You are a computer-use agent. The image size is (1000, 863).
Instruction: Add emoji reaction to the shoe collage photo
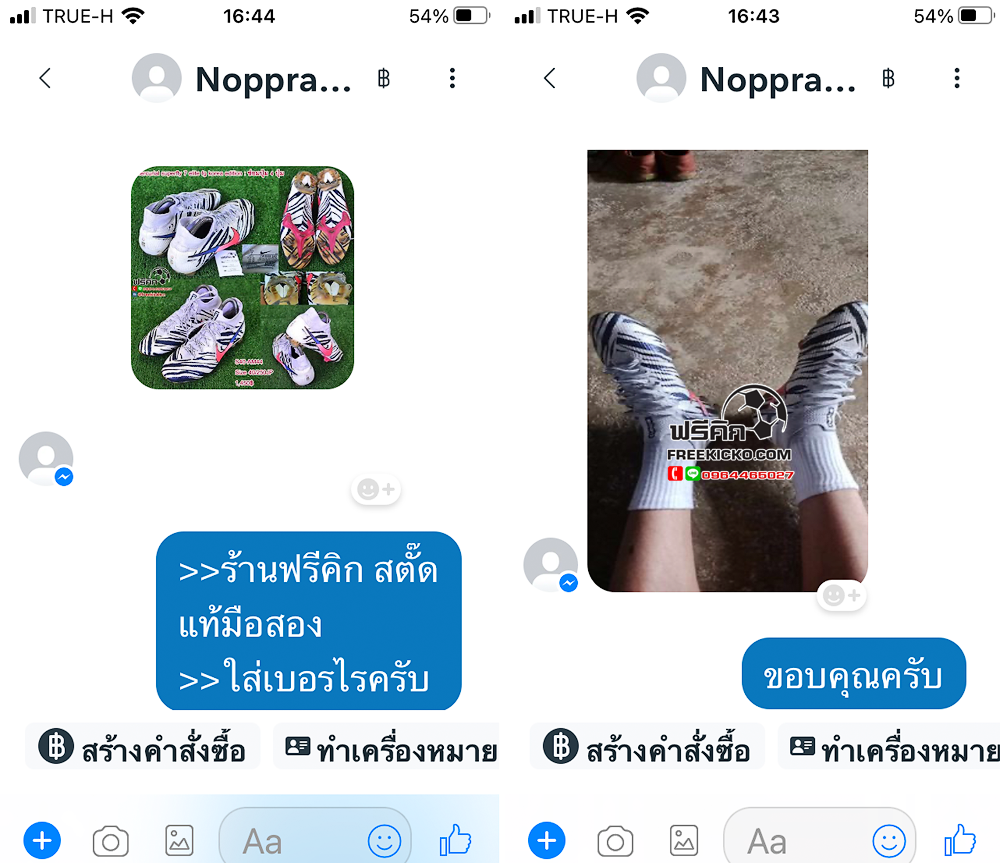tap(376, 489)
